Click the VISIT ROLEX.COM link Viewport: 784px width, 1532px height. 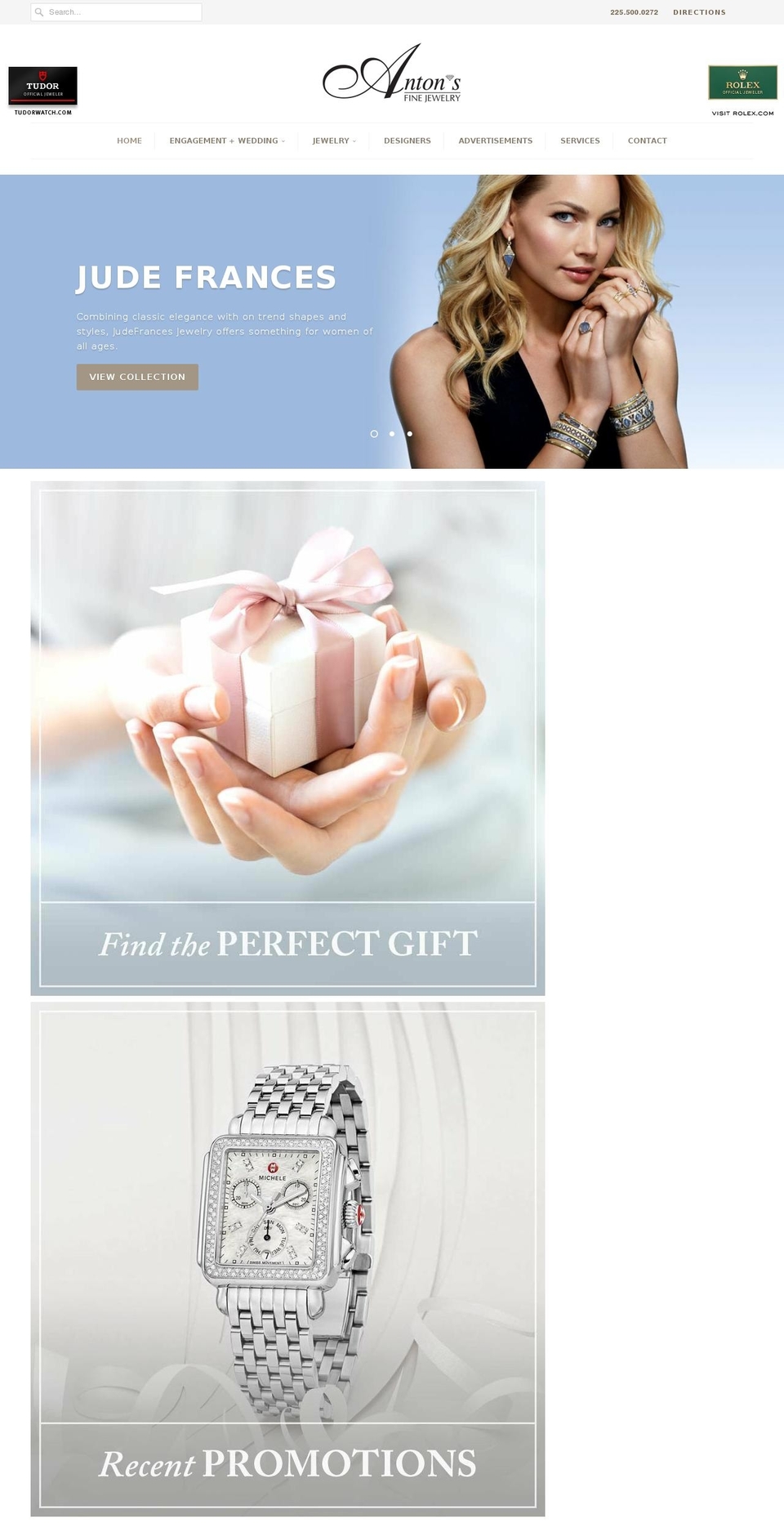click(743, 114)
